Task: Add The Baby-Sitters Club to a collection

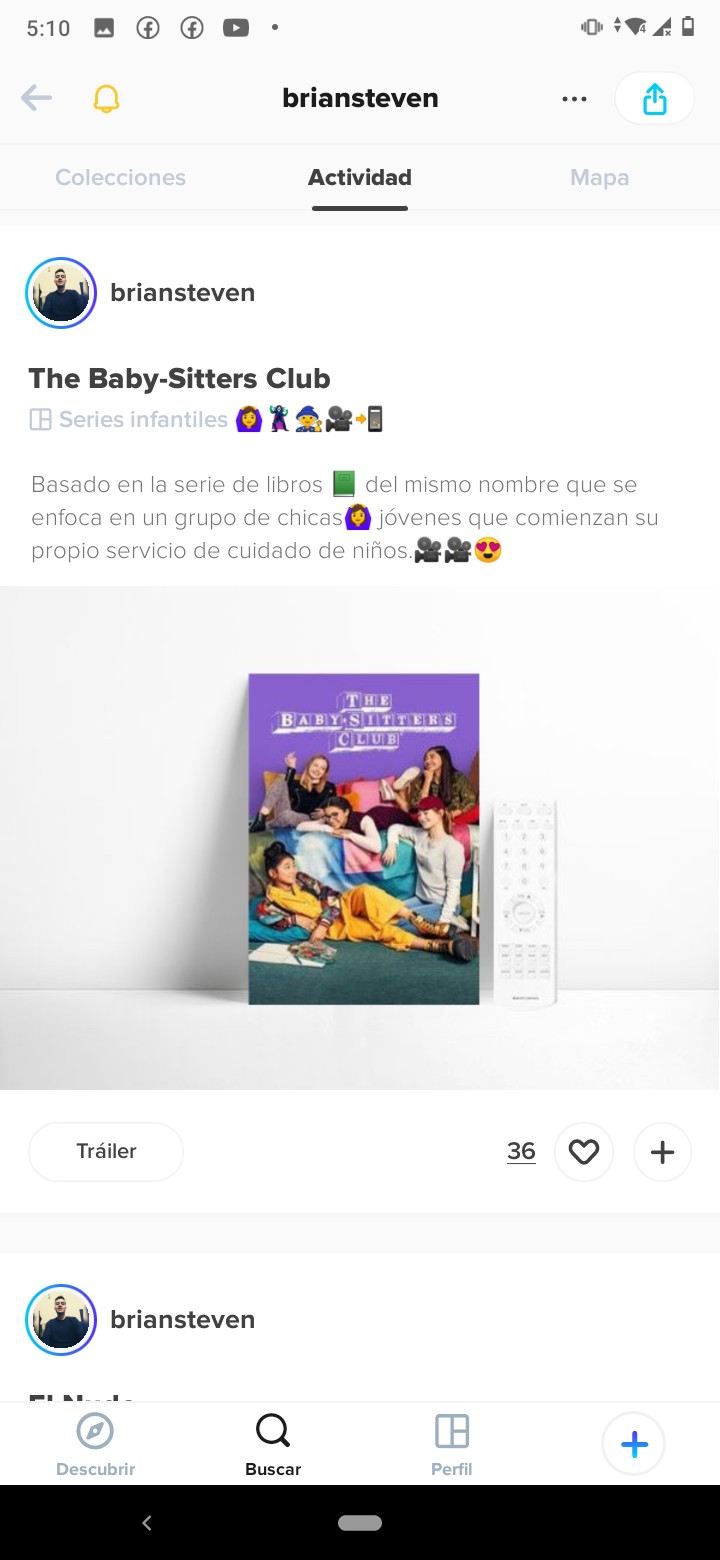Action: click(662, 1152)
